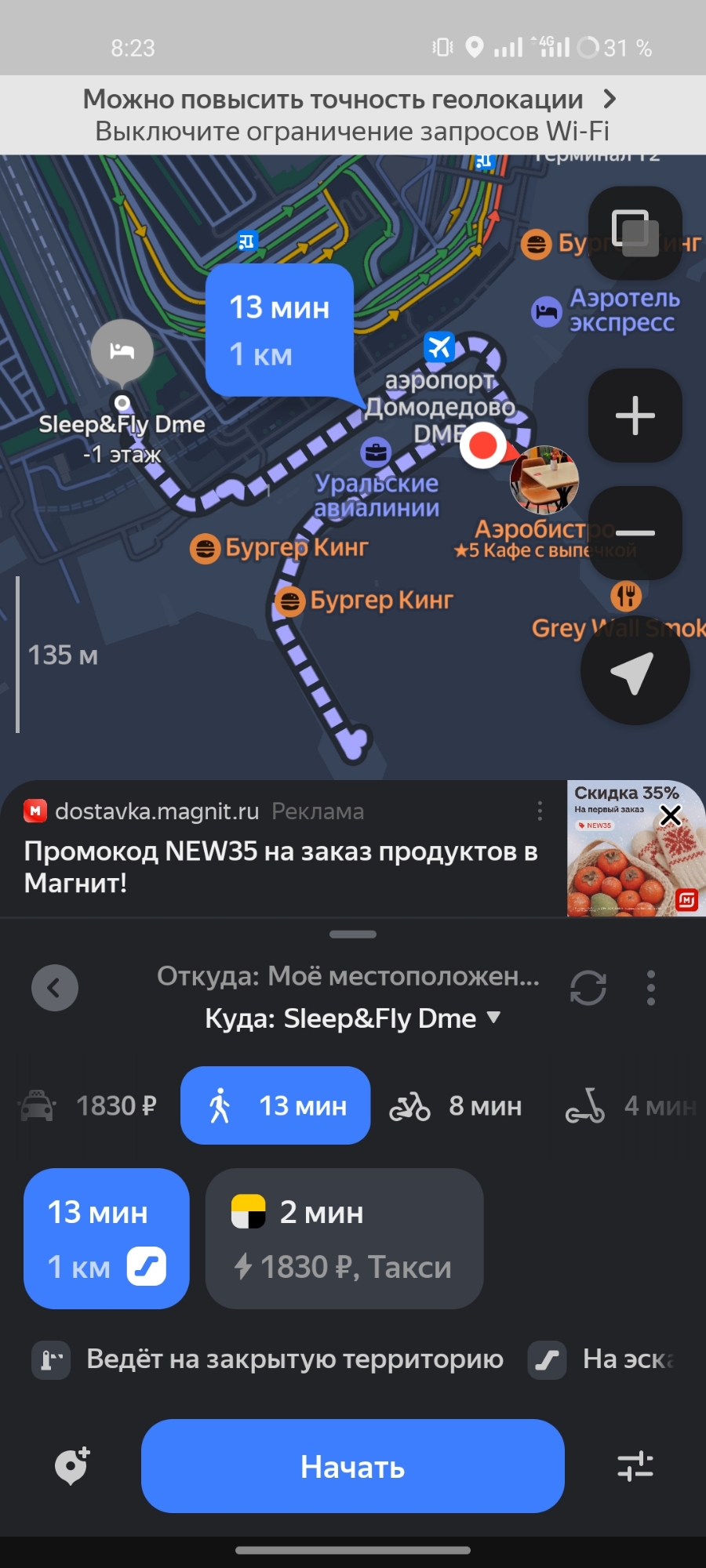
Task: Zoom out on the map
Action: coord(635,533)
